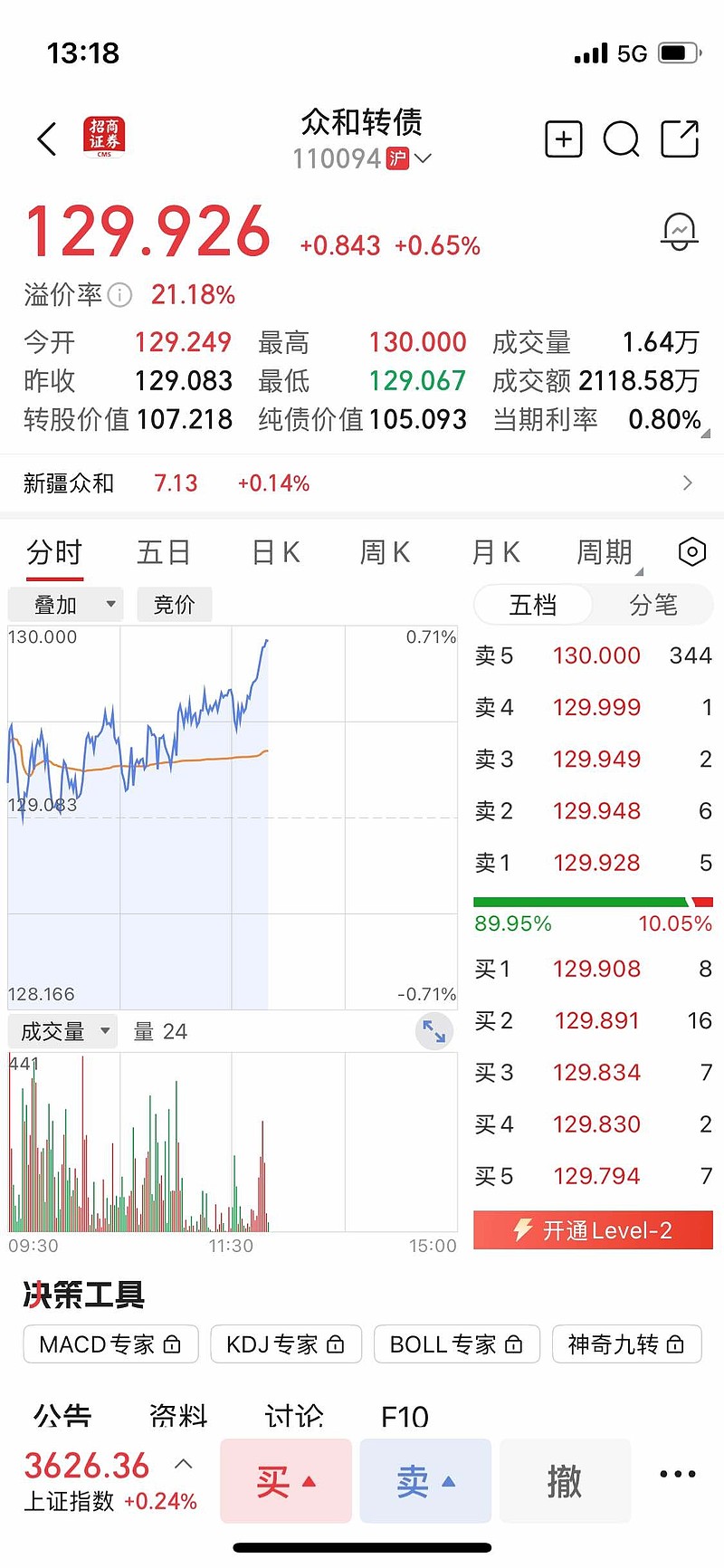The height and width of the screenshot is (1568, 724).
Task: Open the MACD专家 decision tool
Action: (x=110, y=1344)
